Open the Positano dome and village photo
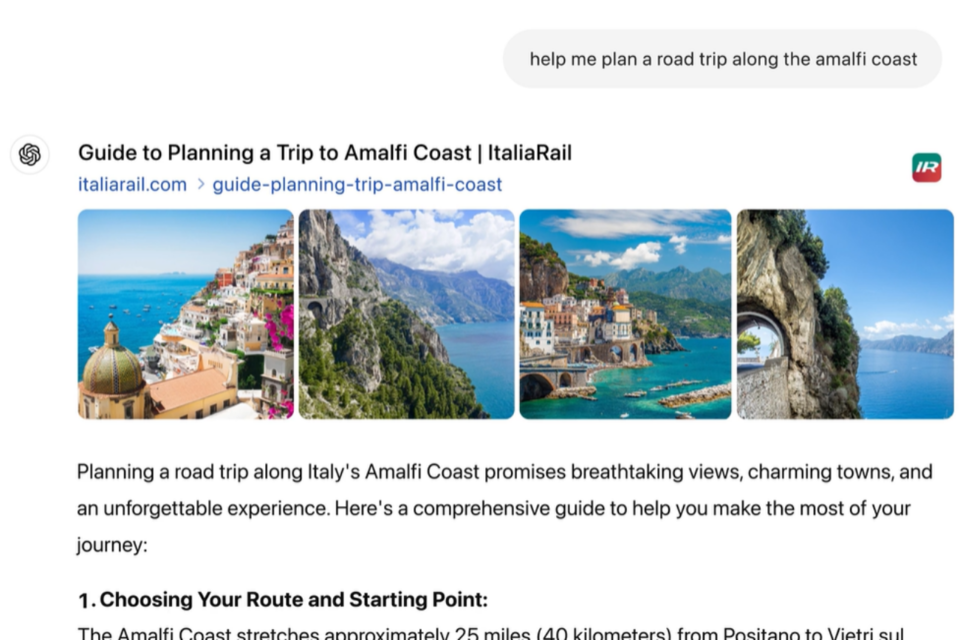Image resolution: width=960 pixels, height=640 pixels. pyautogui.click(x=186, y=313)
